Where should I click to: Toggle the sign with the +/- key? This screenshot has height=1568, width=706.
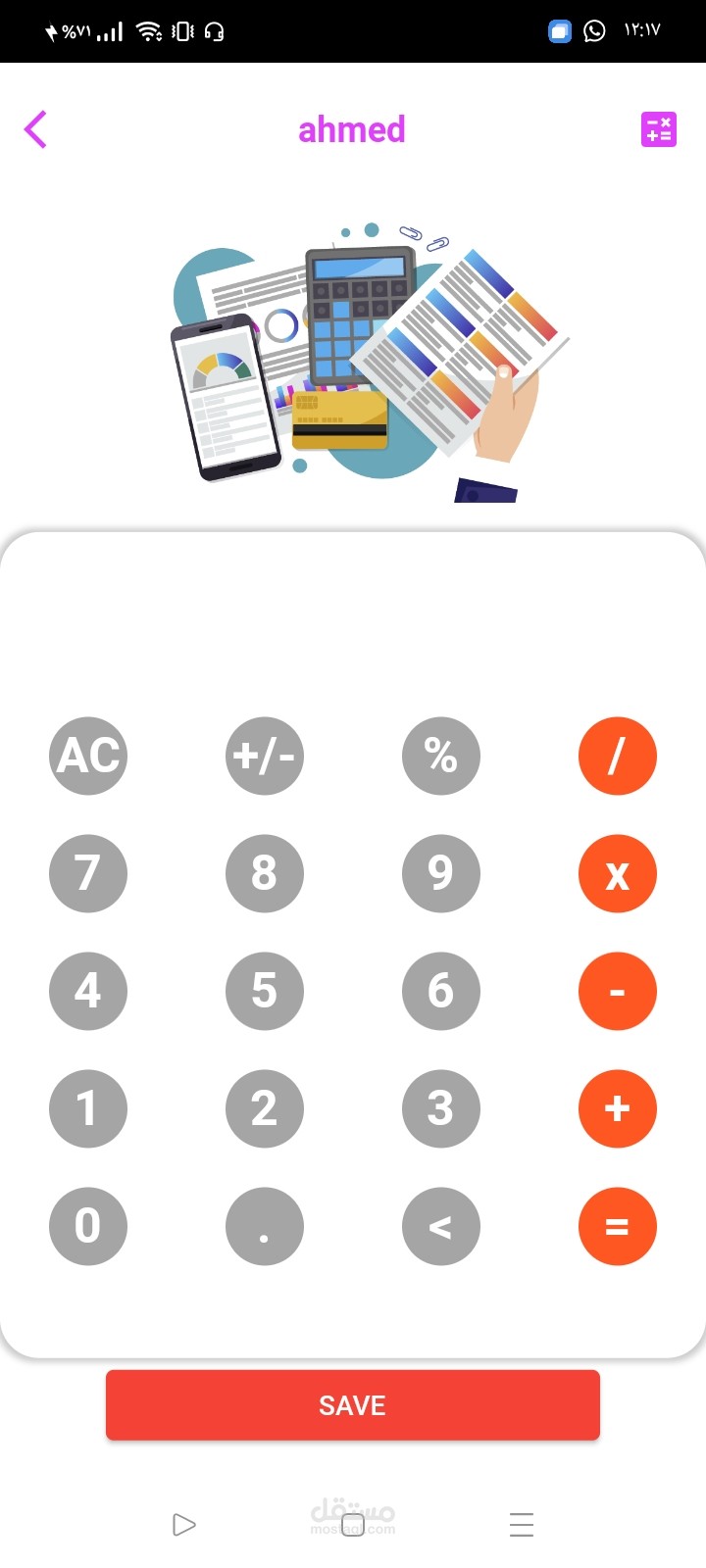[x=265, y=756]
